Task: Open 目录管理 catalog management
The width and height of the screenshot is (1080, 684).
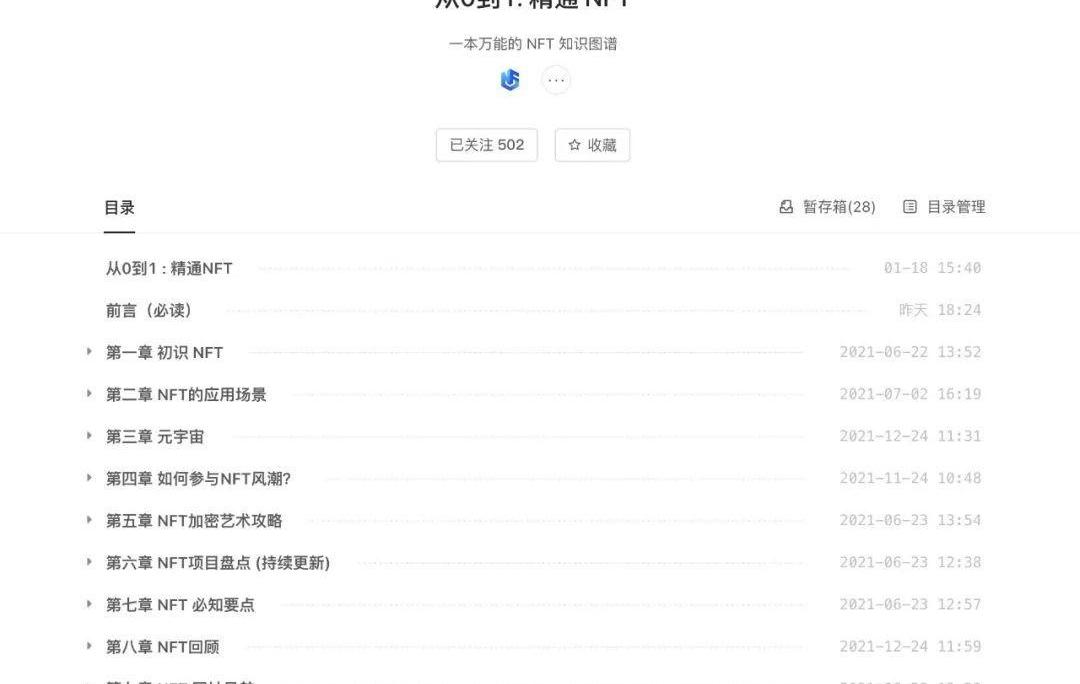Action: [x=944, y=207]
